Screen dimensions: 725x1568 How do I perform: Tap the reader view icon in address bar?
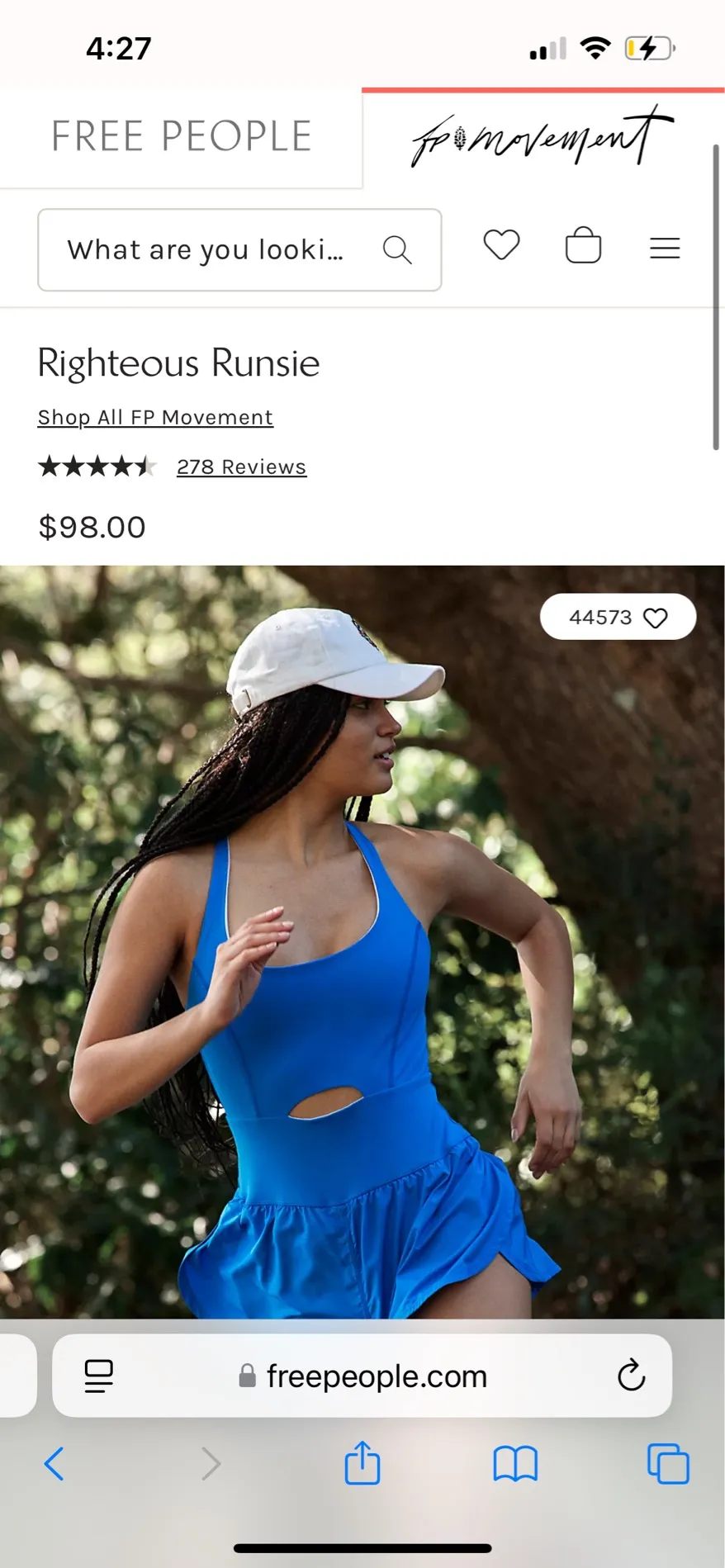(98, 1376)
